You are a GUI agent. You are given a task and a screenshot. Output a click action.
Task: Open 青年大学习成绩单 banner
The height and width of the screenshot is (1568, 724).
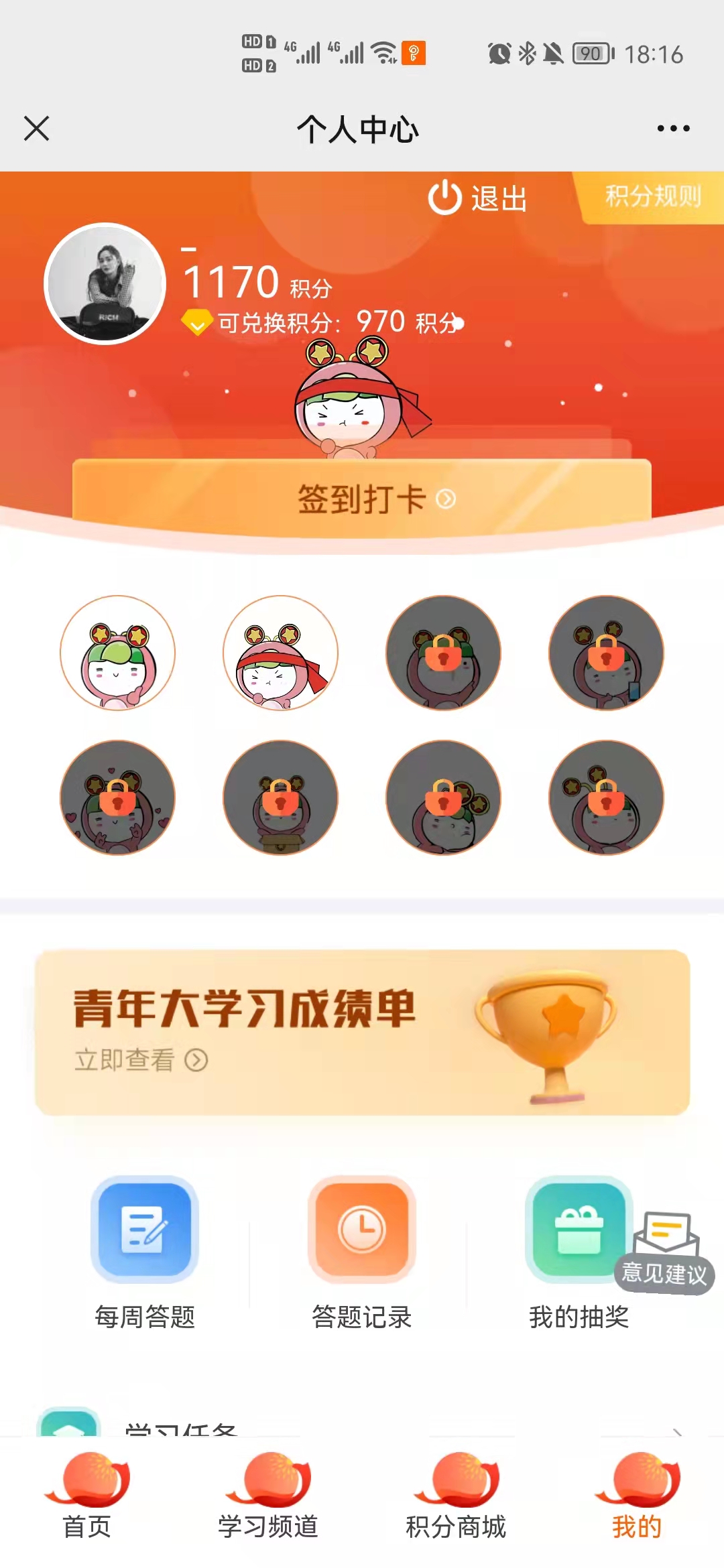[x=362, y=1033]
